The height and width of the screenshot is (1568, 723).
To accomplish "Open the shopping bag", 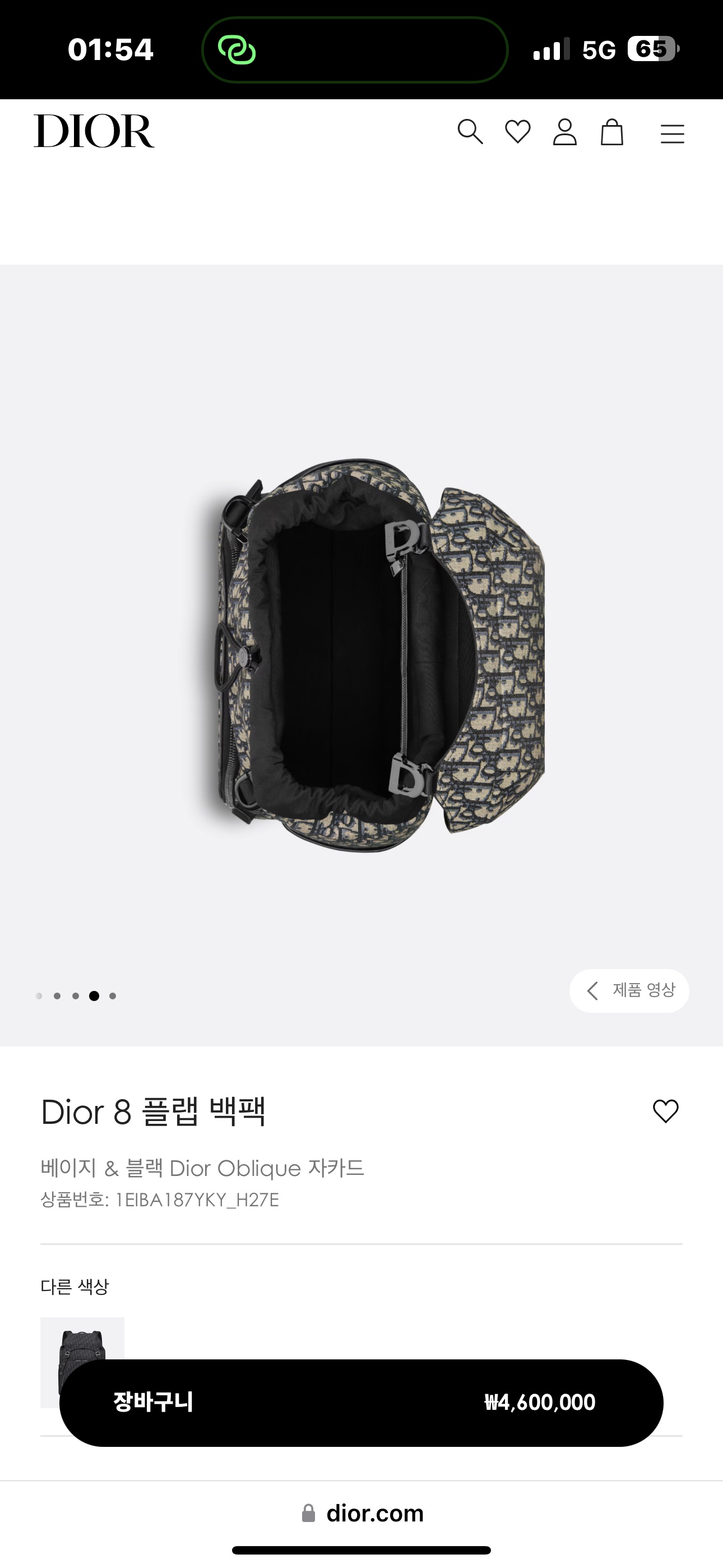I will click(x=611, y=131).
